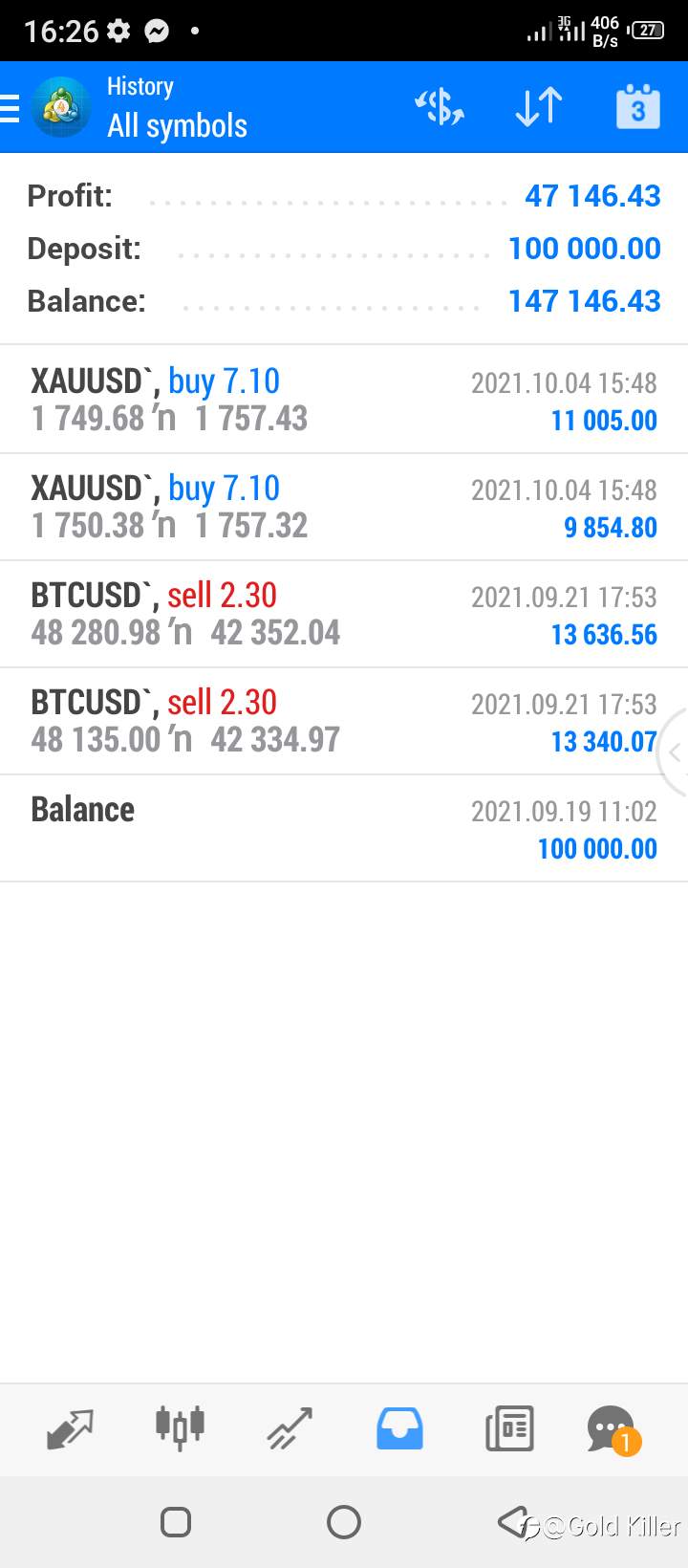Viewport: 688px width, 1568px height.
Task: Open XAUUSD buy trade with profit 11 005.00
Action: click(x=344, y=400)
